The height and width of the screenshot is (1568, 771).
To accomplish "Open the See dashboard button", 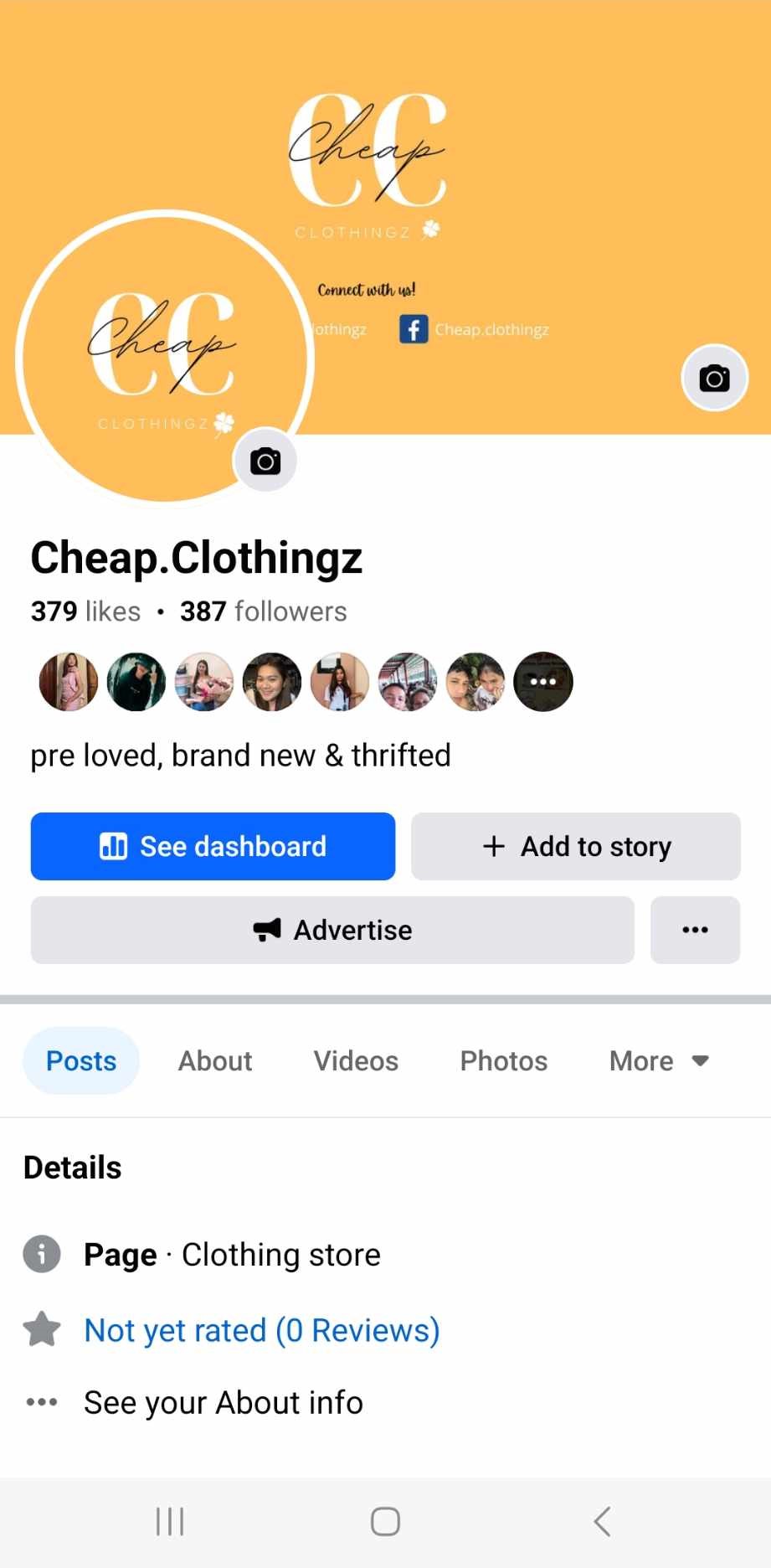I will click(x=213, y=846).
